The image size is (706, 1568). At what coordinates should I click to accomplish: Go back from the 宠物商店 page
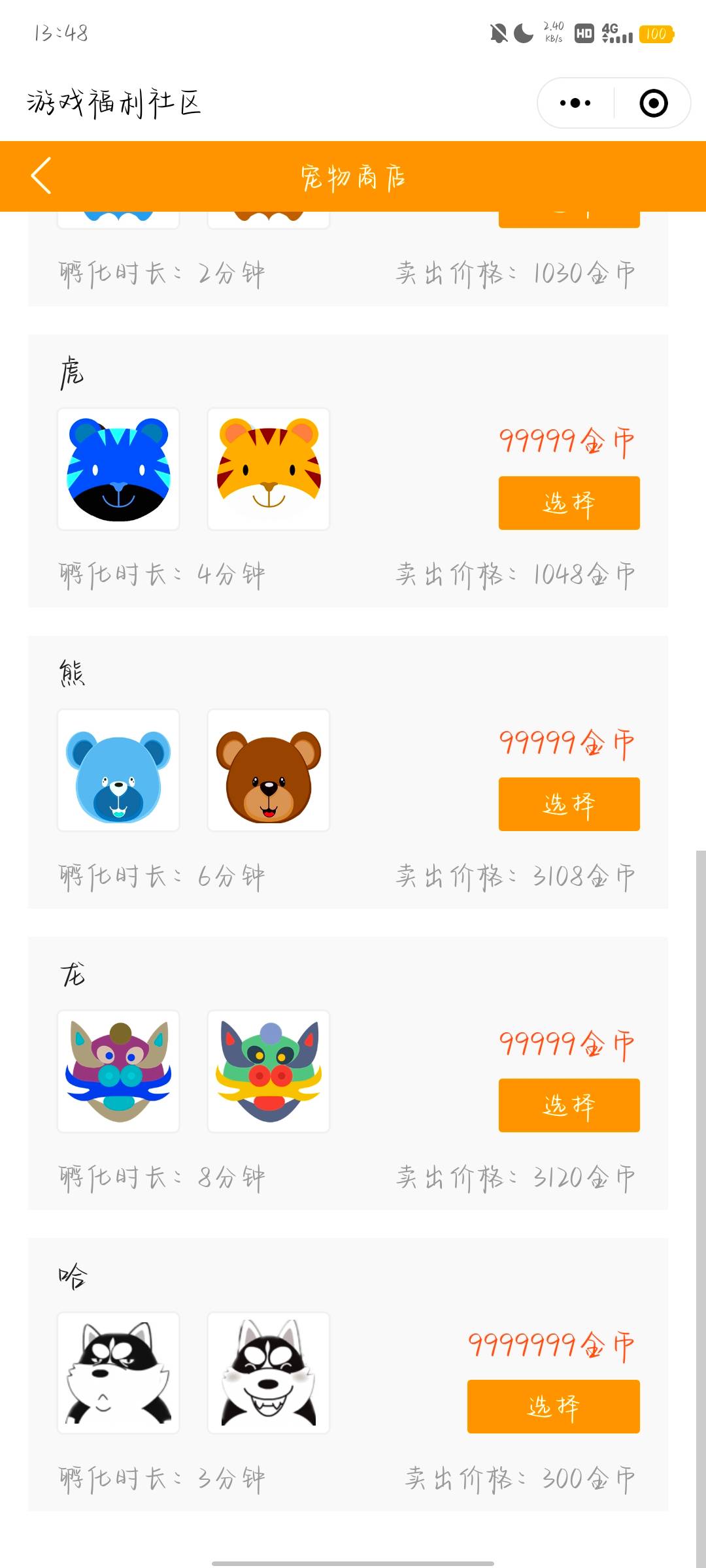pos(41,176)
